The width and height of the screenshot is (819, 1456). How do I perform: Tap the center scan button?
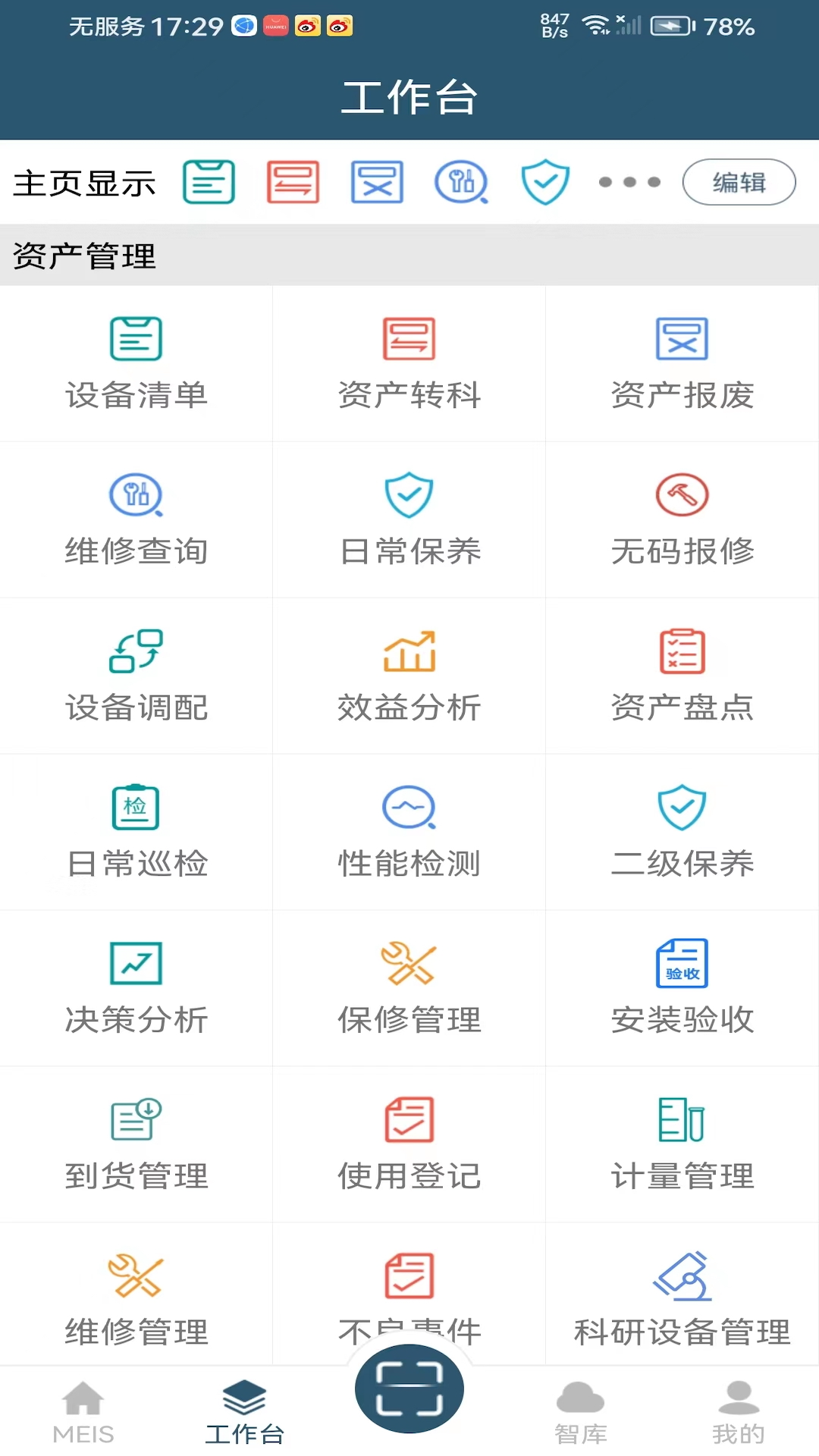pos(409,1389)
